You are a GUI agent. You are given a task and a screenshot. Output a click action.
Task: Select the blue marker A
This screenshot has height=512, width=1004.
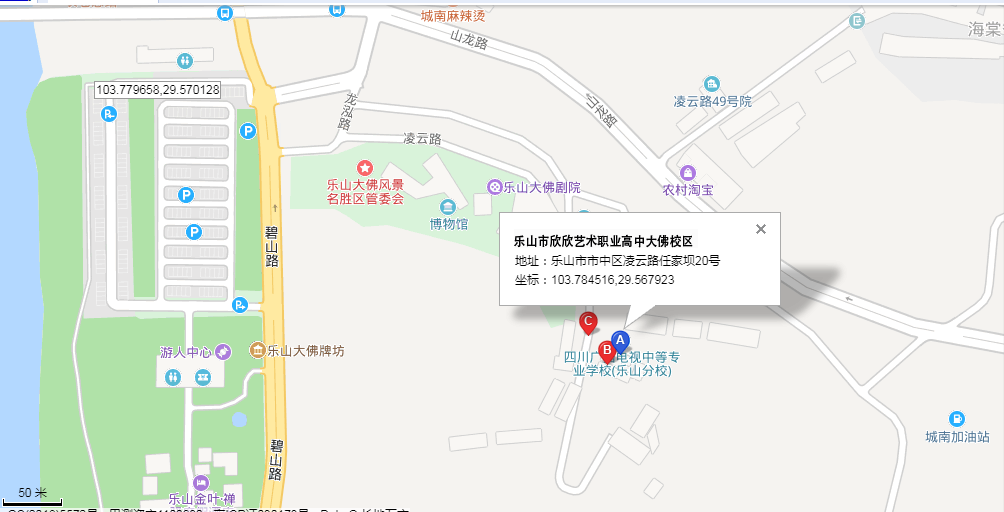tap(620, 341)
